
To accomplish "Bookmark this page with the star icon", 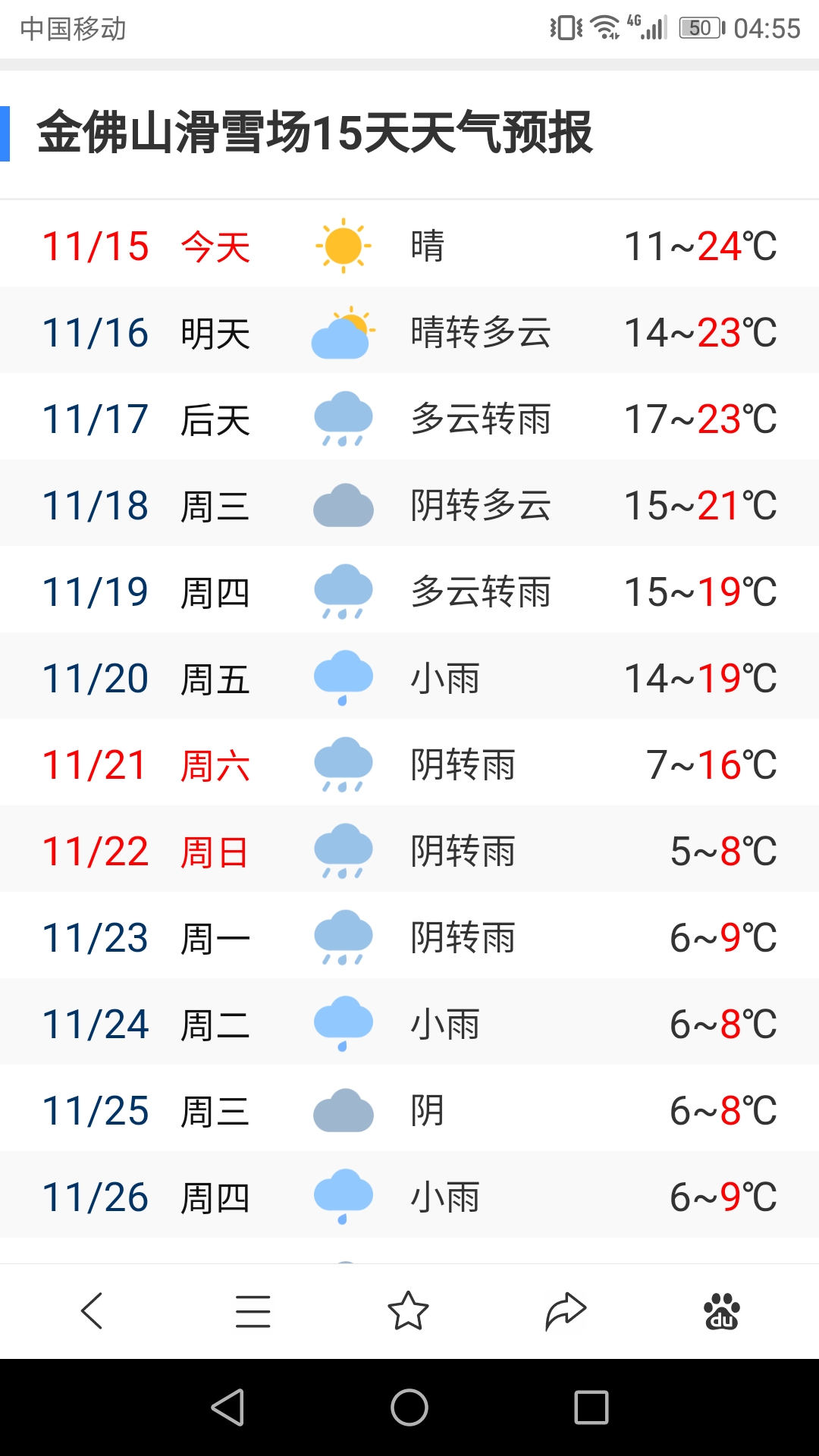I will coord(408,1310).
